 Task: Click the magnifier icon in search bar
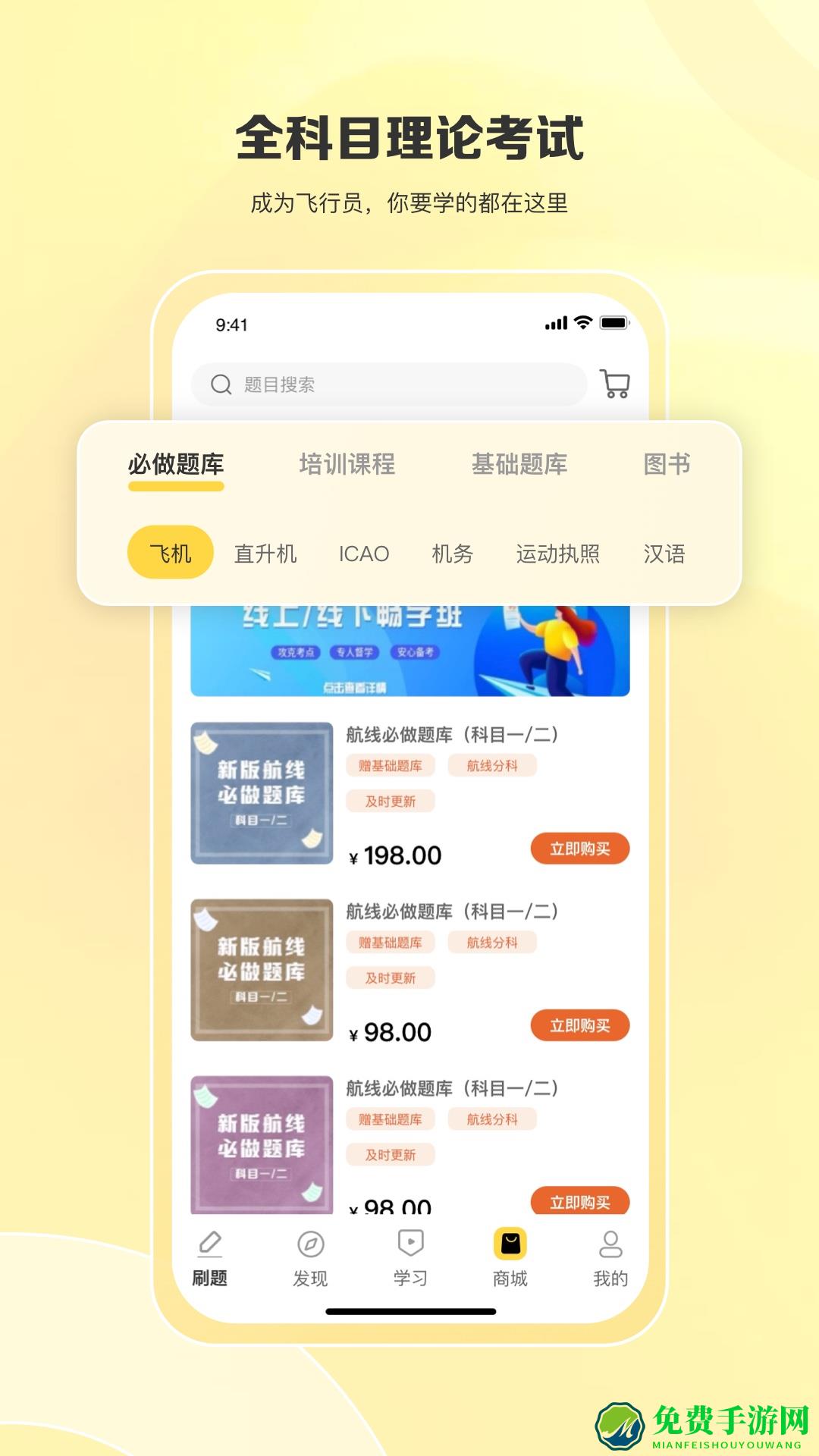221,384
